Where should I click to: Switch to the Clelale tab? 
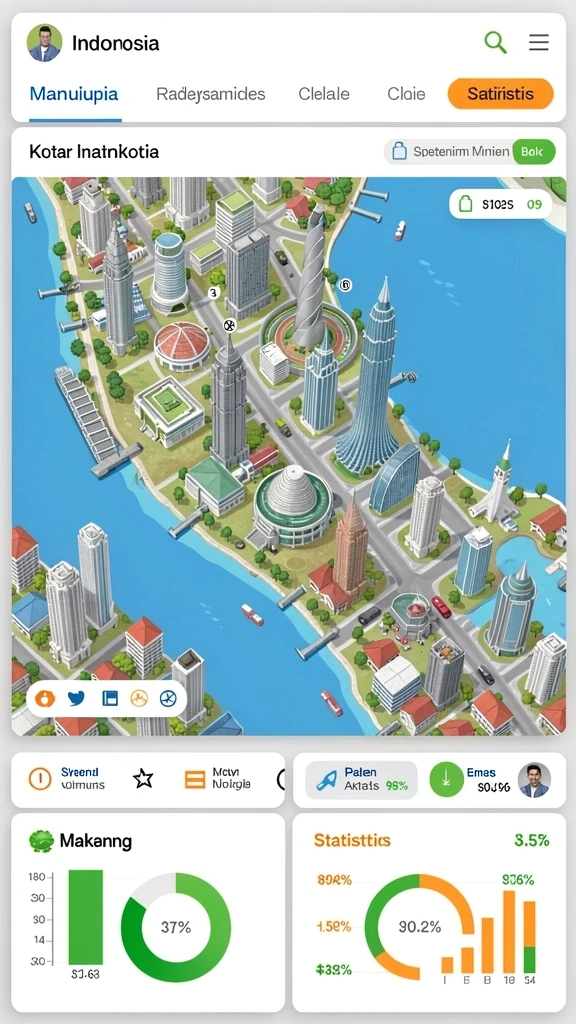(324, 94)
